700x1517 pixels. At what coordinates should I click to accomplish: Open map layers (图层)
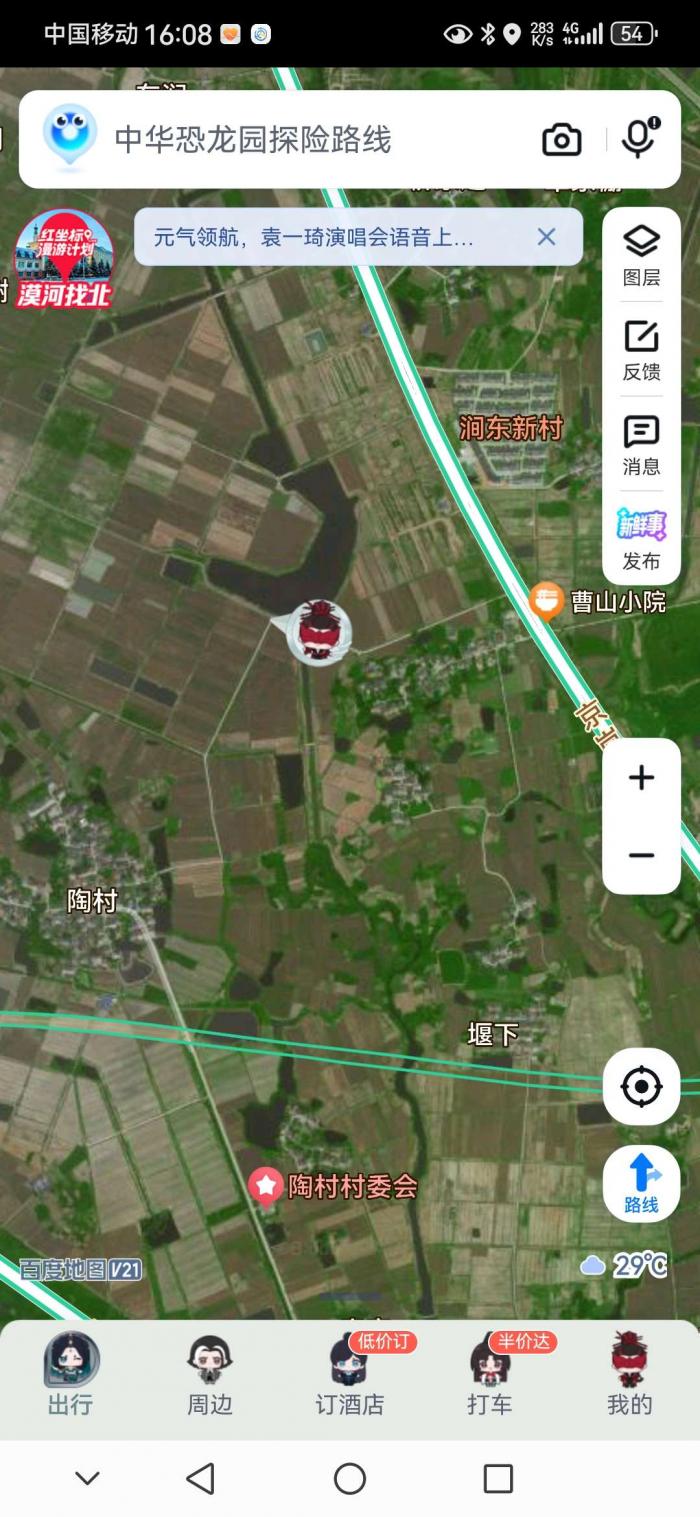coord(641,255)
